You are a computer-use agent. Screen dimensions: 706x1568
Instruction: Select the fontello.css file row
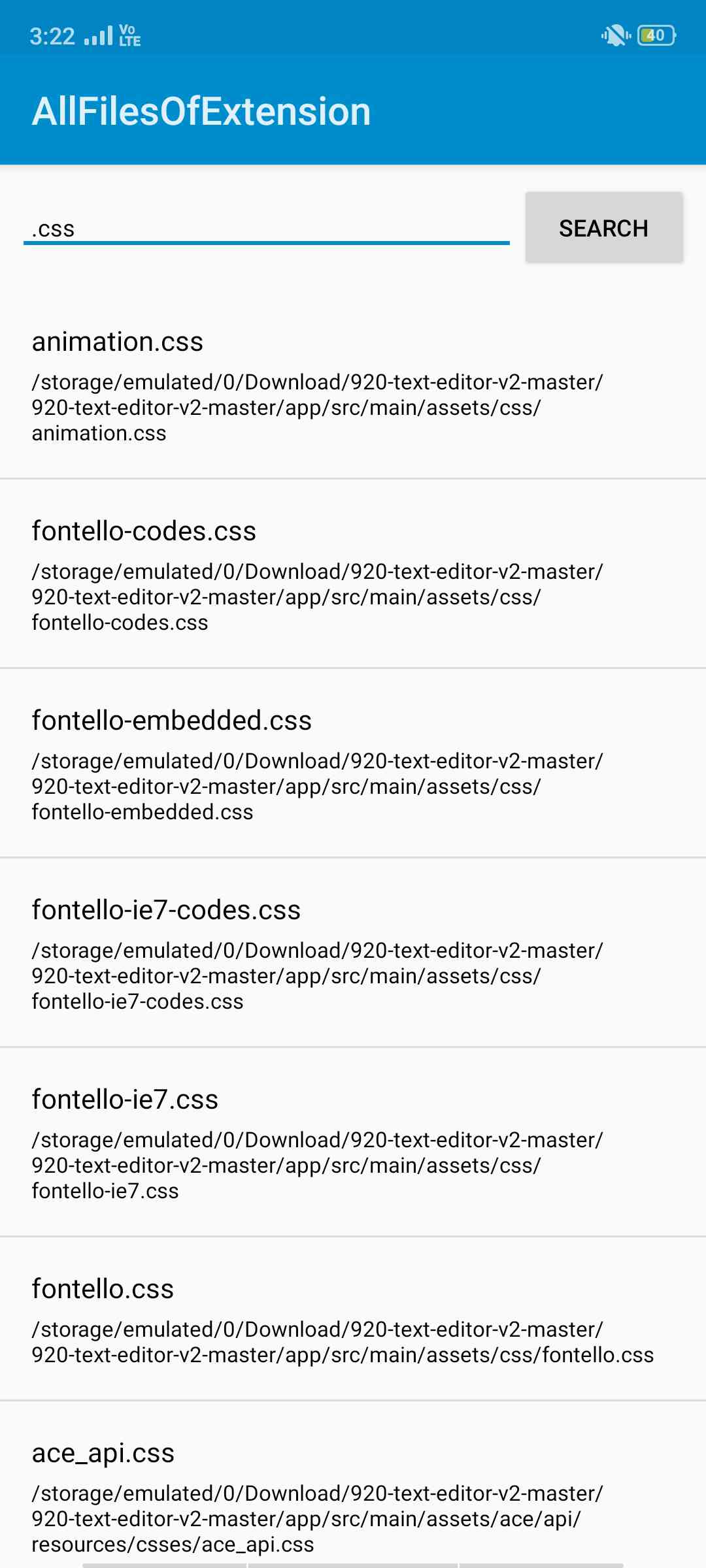pos(353,1320)
